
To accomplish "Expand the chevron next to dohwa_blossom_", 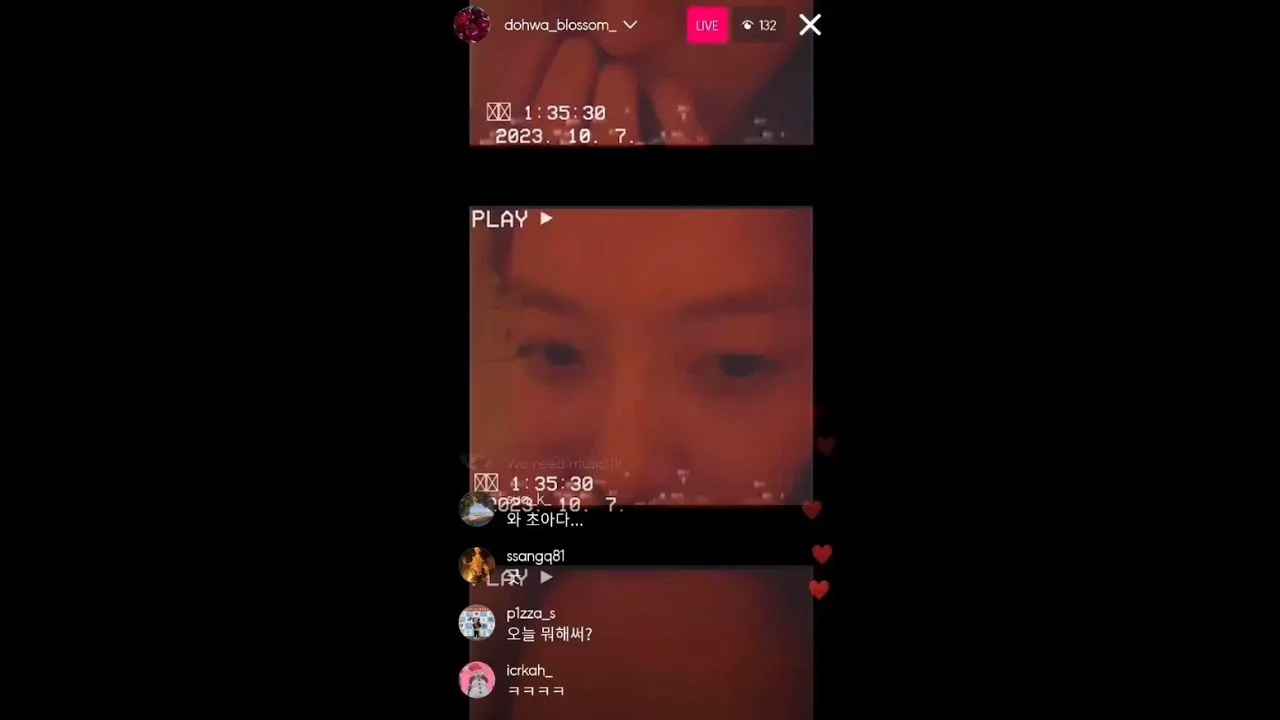I will pyautogui.click(x=630, y=25).
